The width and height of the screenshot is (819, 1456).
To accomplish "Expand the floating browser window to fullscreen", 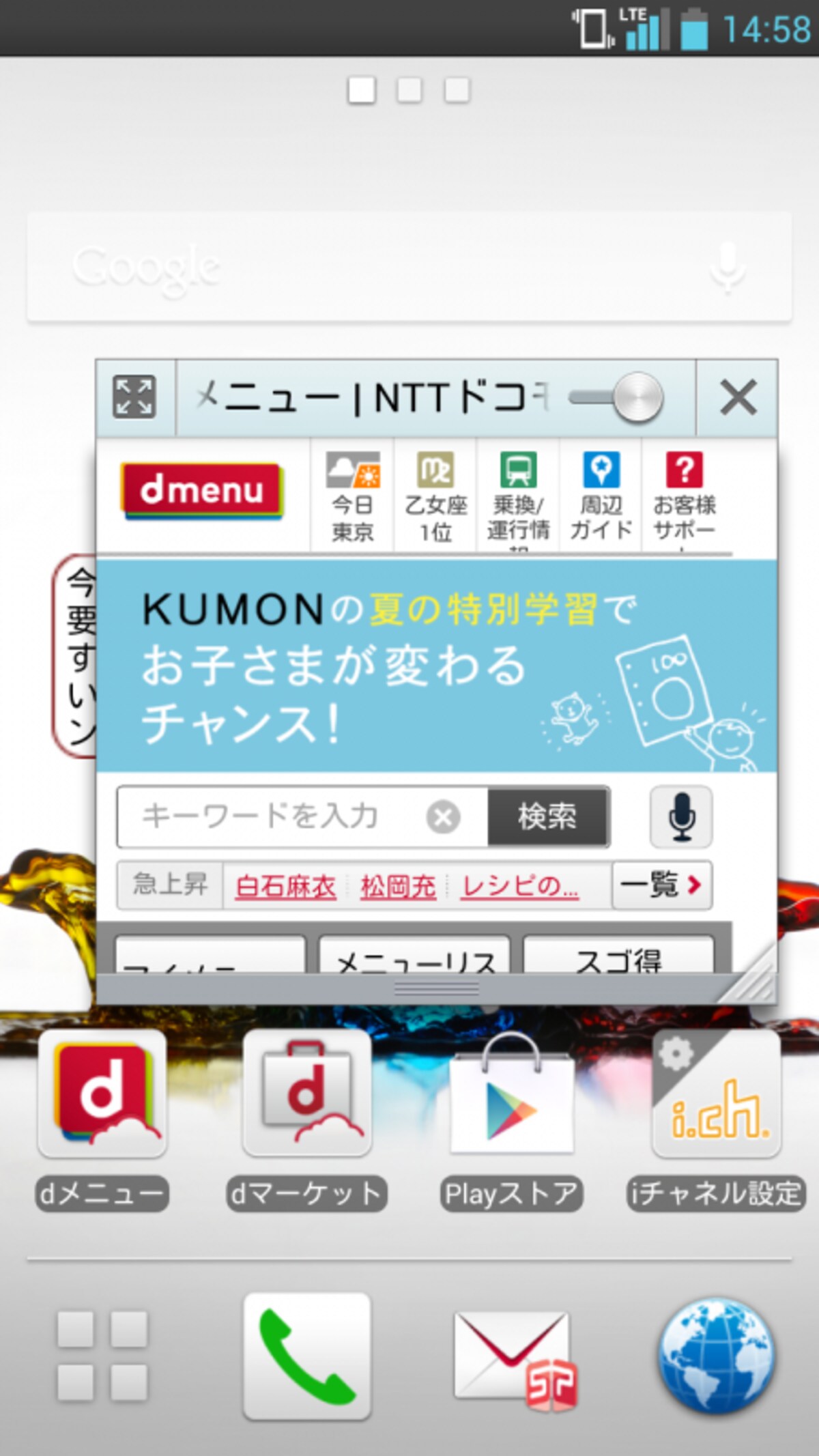I will pyautogui.click(x=134, y=397).
